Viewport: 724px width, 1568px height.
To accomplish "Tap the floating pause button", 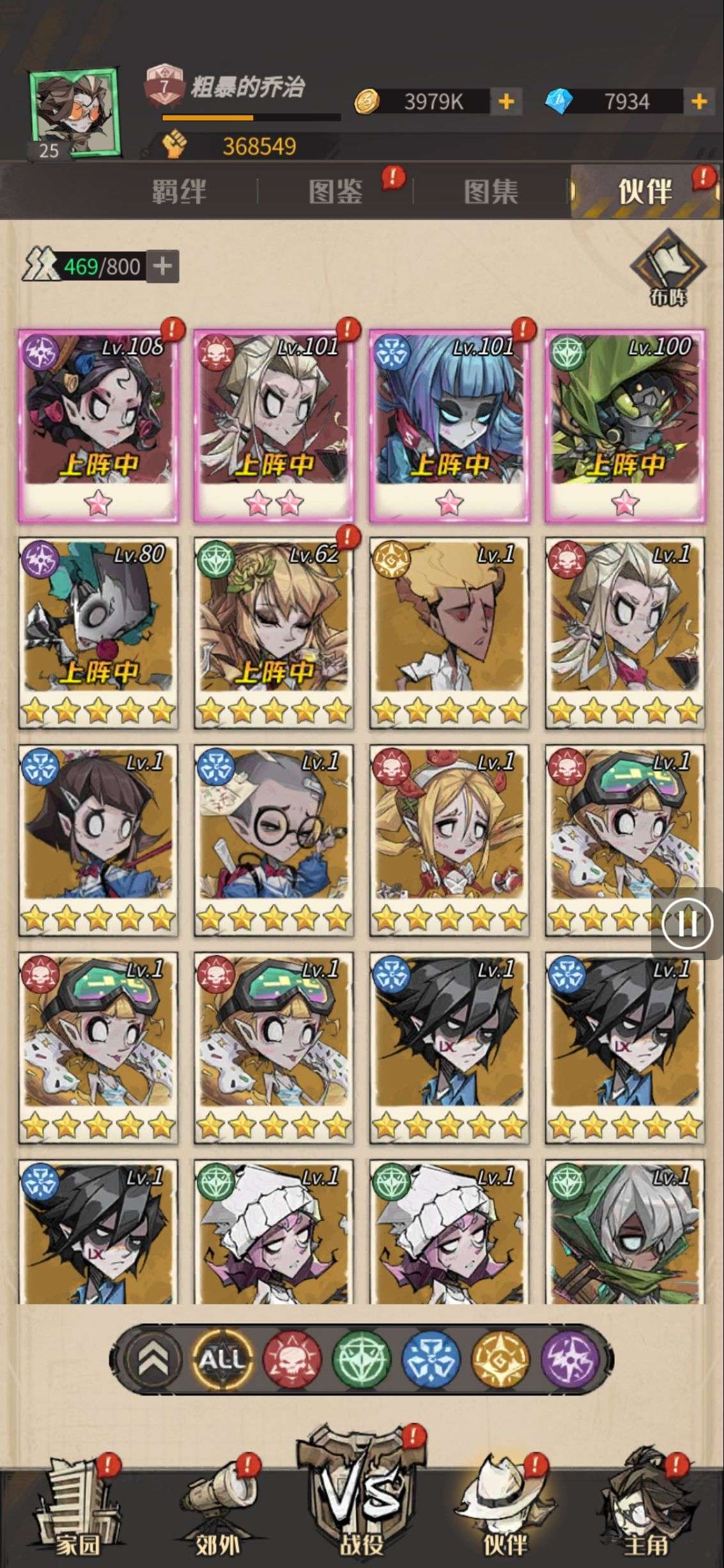I will [x=687, y=923].
